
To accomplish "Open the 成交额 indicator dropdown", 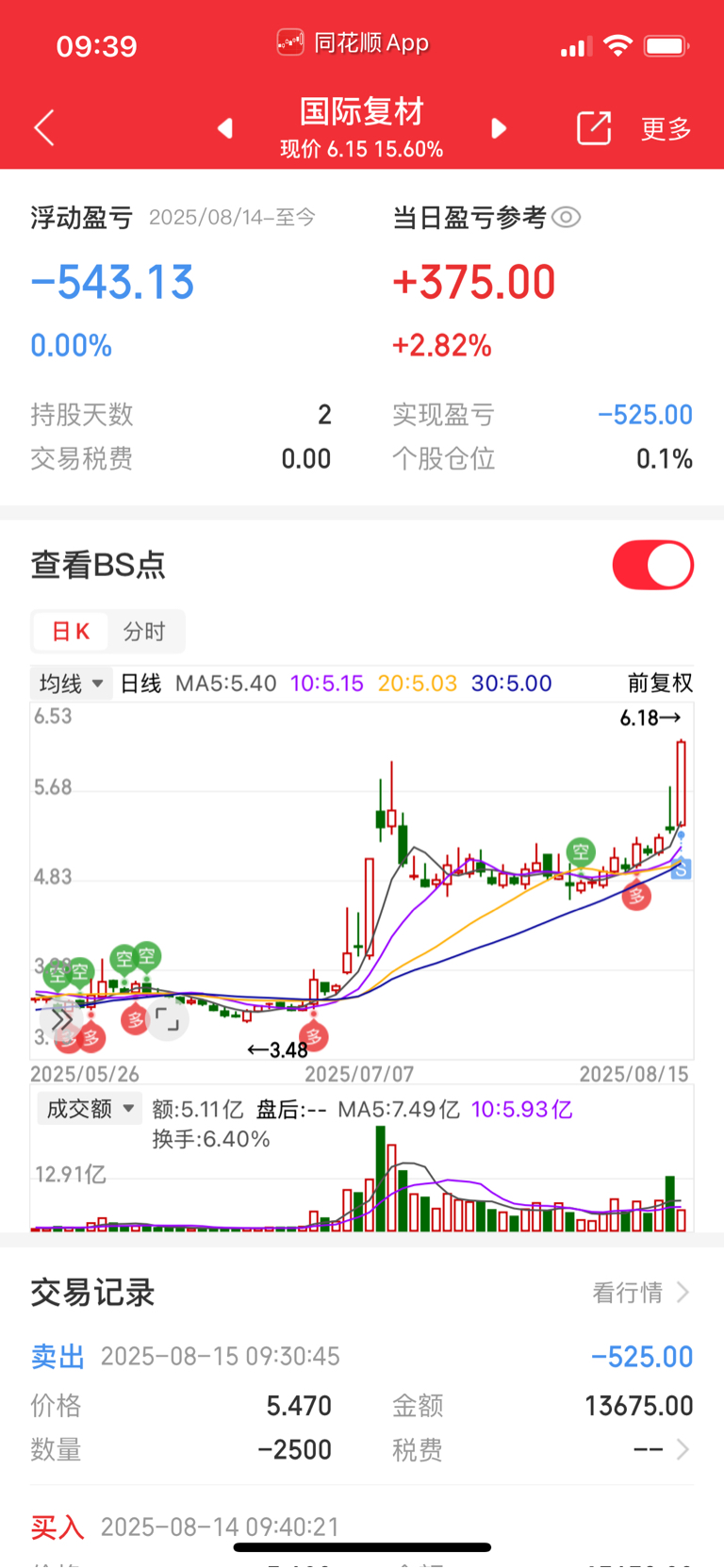I will 90,1109.
